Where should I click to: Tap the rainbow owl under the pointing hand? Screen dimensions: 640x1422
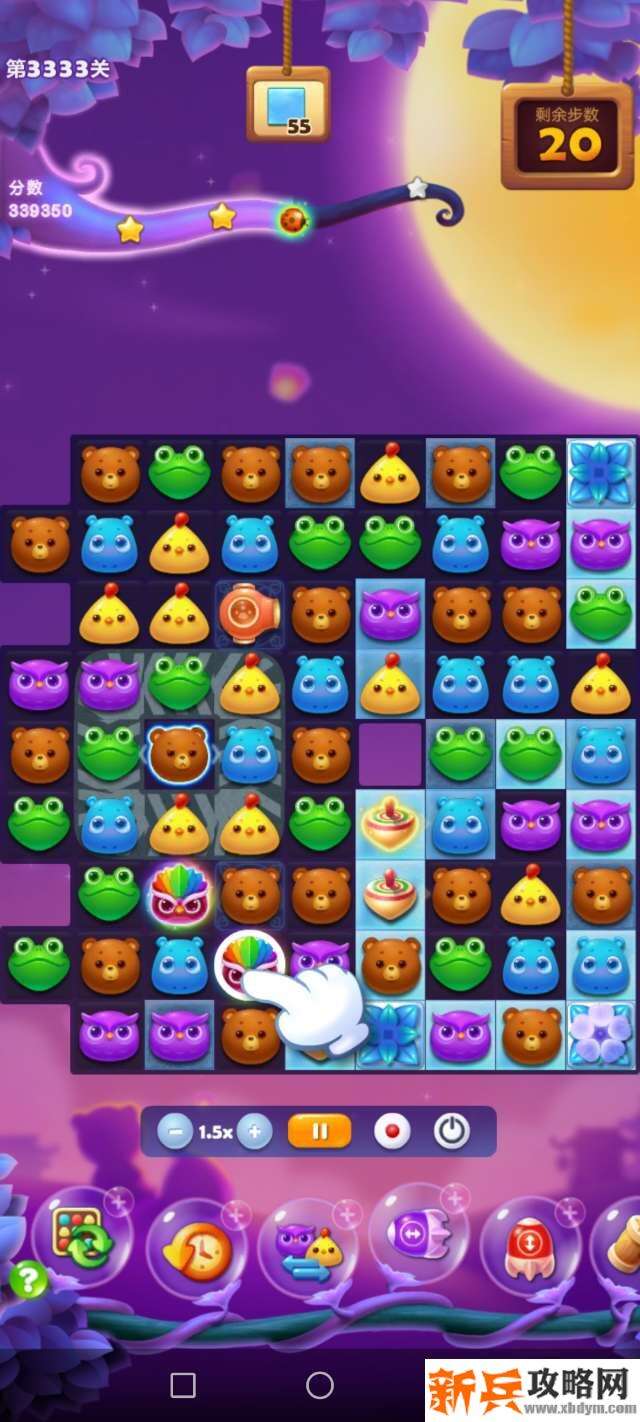(x=246, y=961)
